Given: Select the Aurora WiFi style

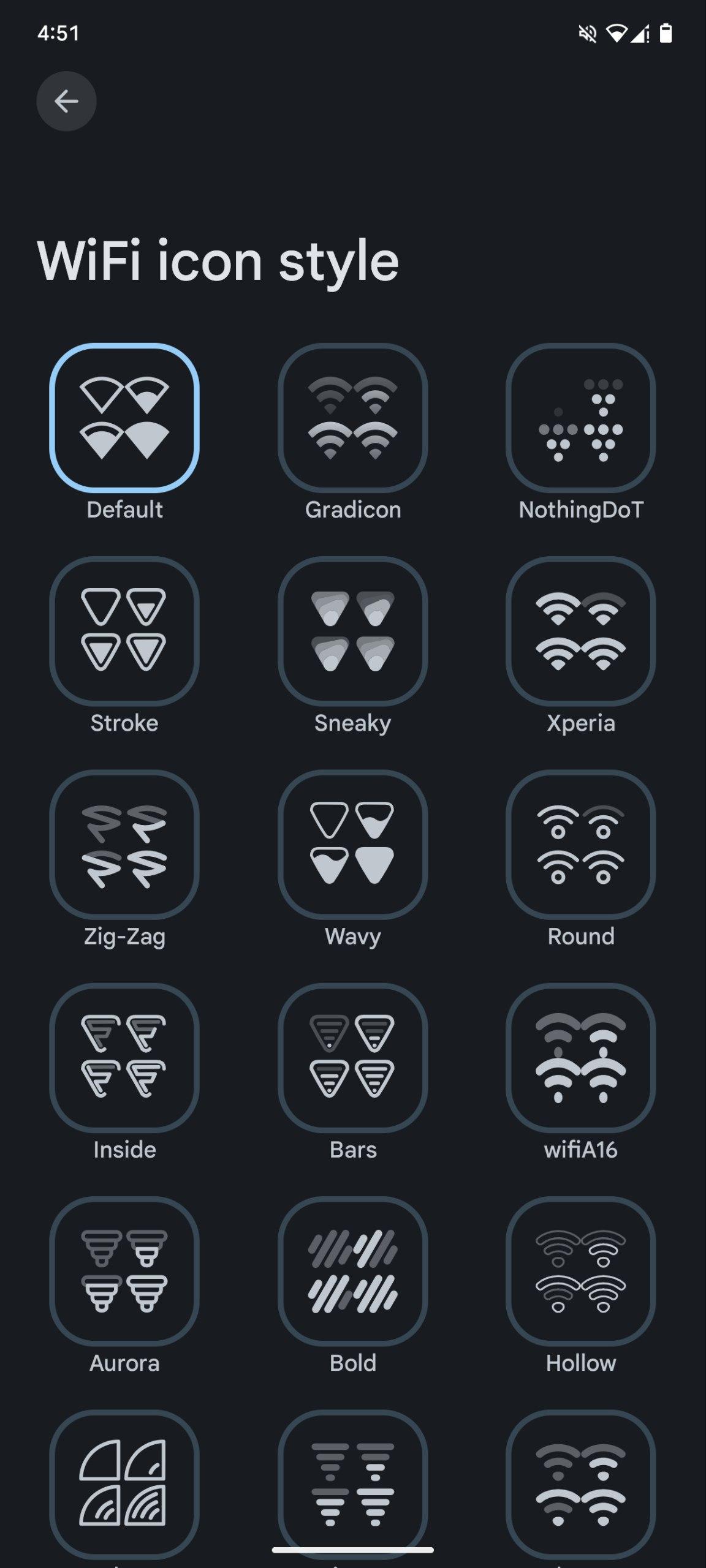Looking at the screenshot, I should tap(124, 1270).
